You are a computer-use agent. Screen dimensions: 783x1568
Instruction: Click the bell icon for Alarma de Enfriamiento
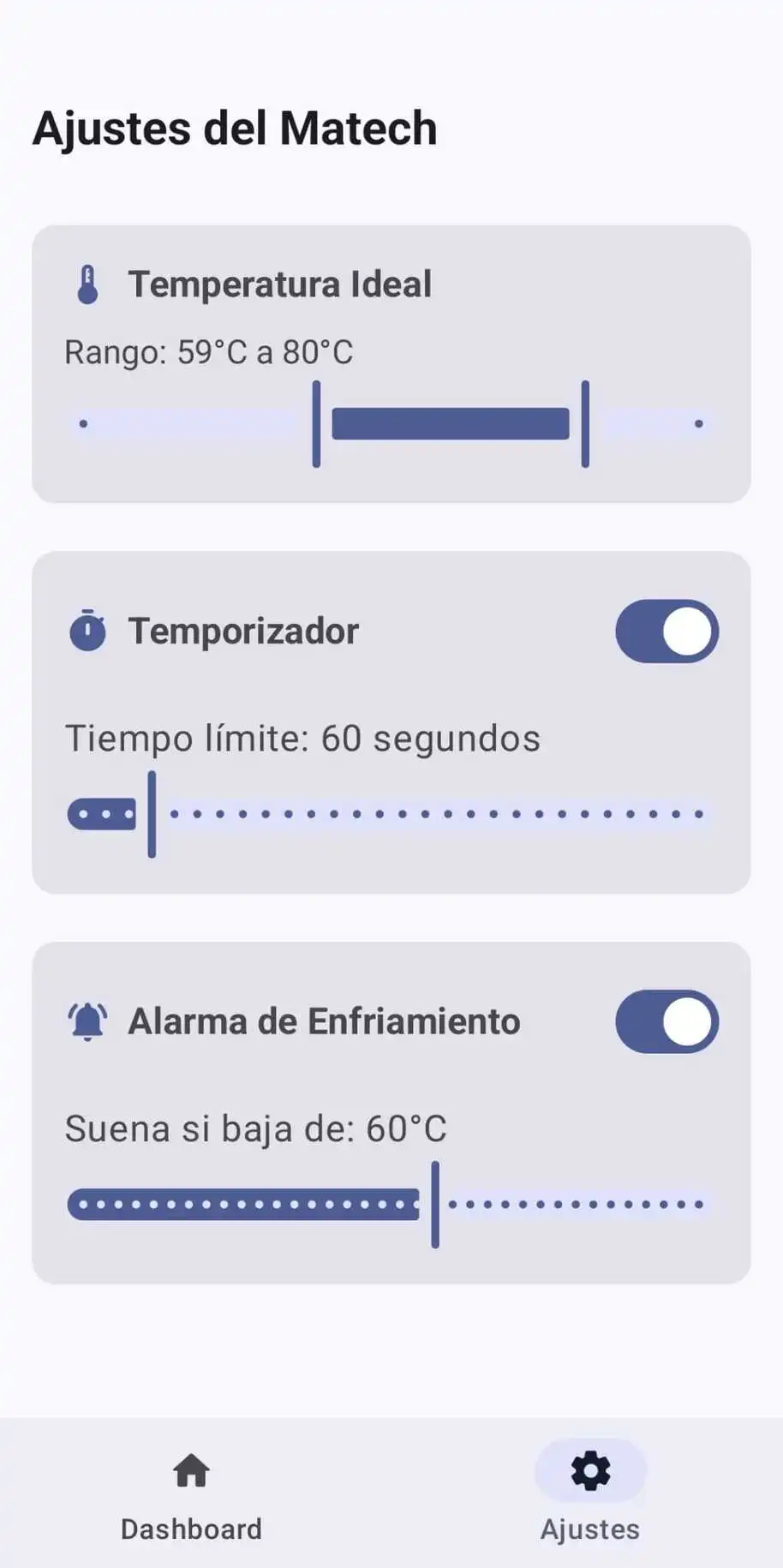[x=87, y=1020]
